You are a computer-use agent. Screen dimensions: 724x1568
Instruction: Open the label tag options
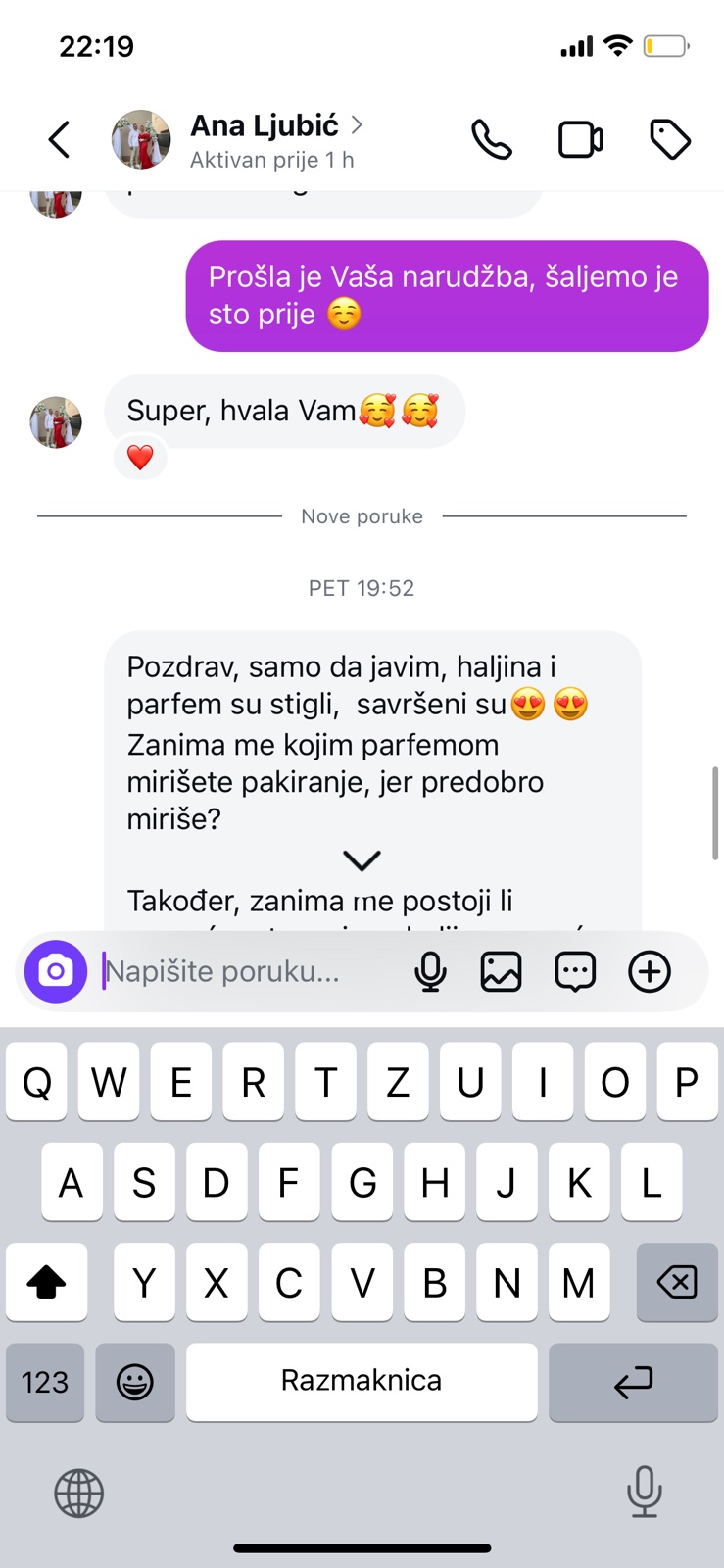670,139
